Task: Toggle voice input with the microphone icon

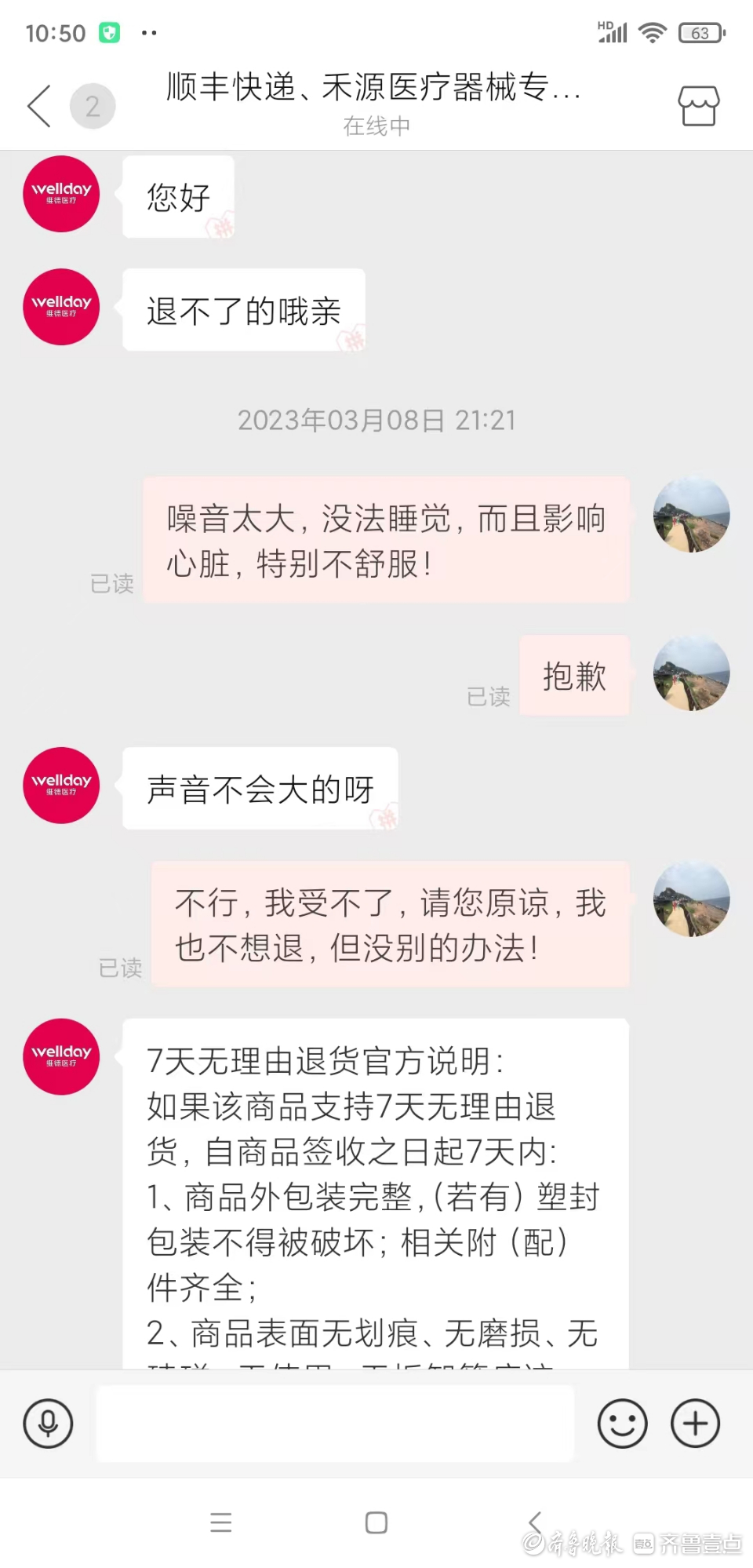Action: (x=48, y=1423)
